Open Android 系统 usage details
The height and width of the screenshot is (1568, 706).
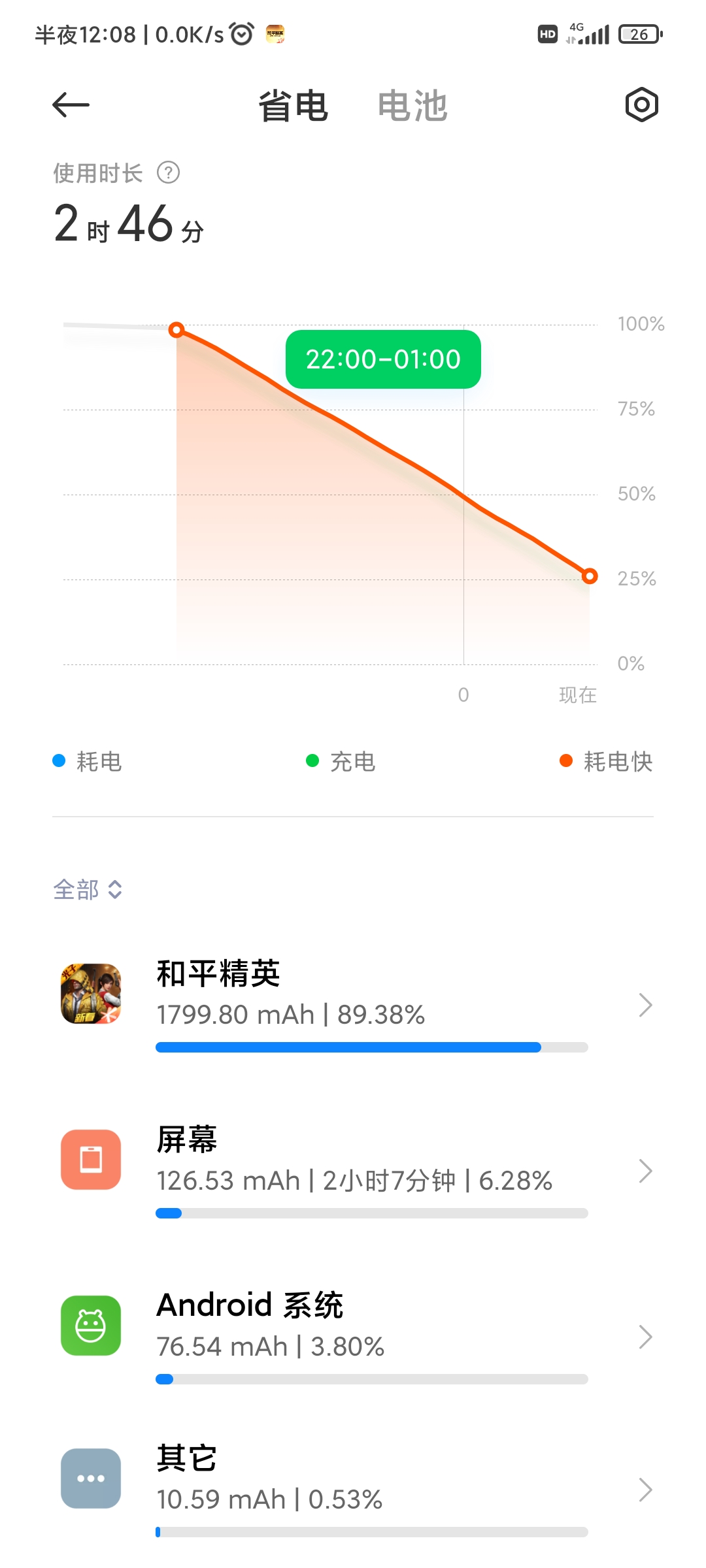pos(353,1337)
